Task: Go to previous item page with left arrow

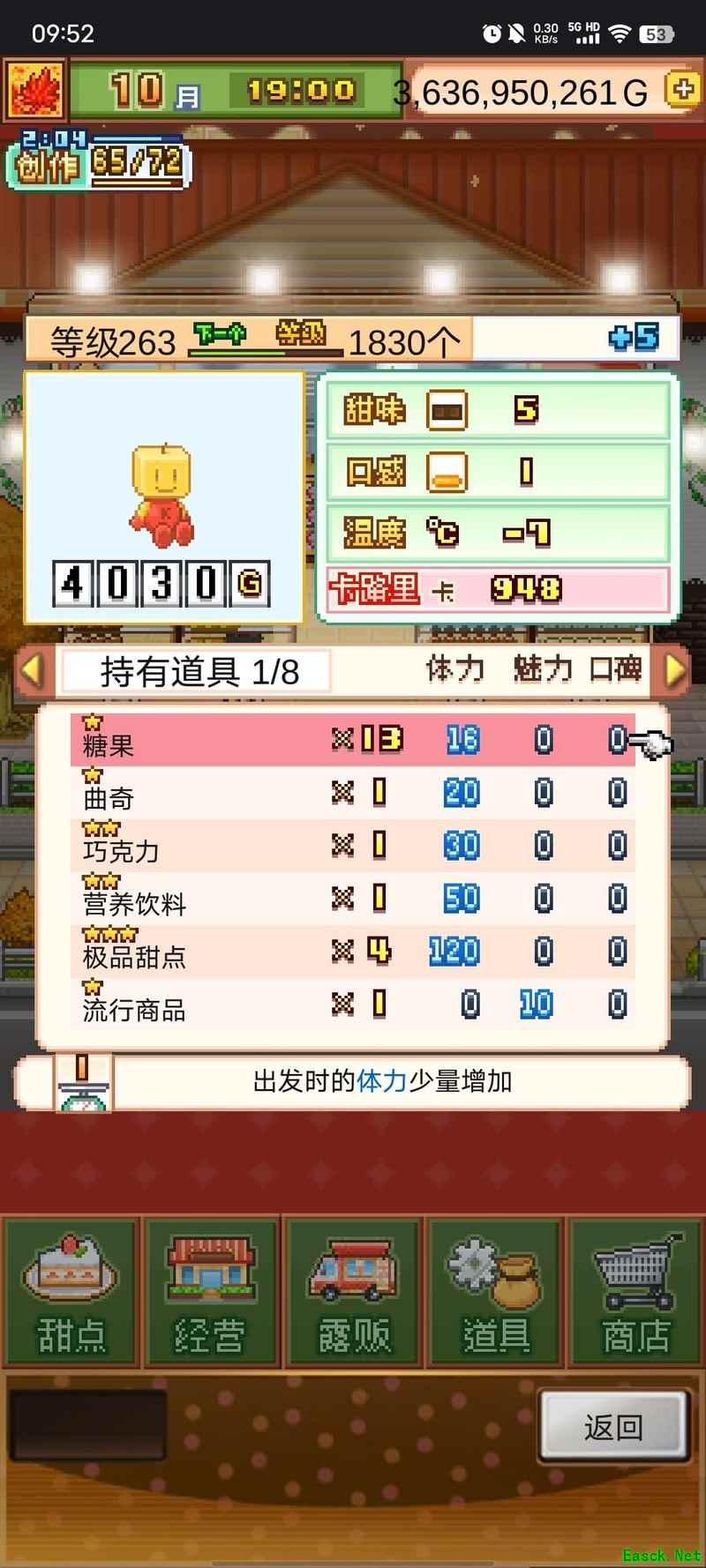Action: pos(32,670)
